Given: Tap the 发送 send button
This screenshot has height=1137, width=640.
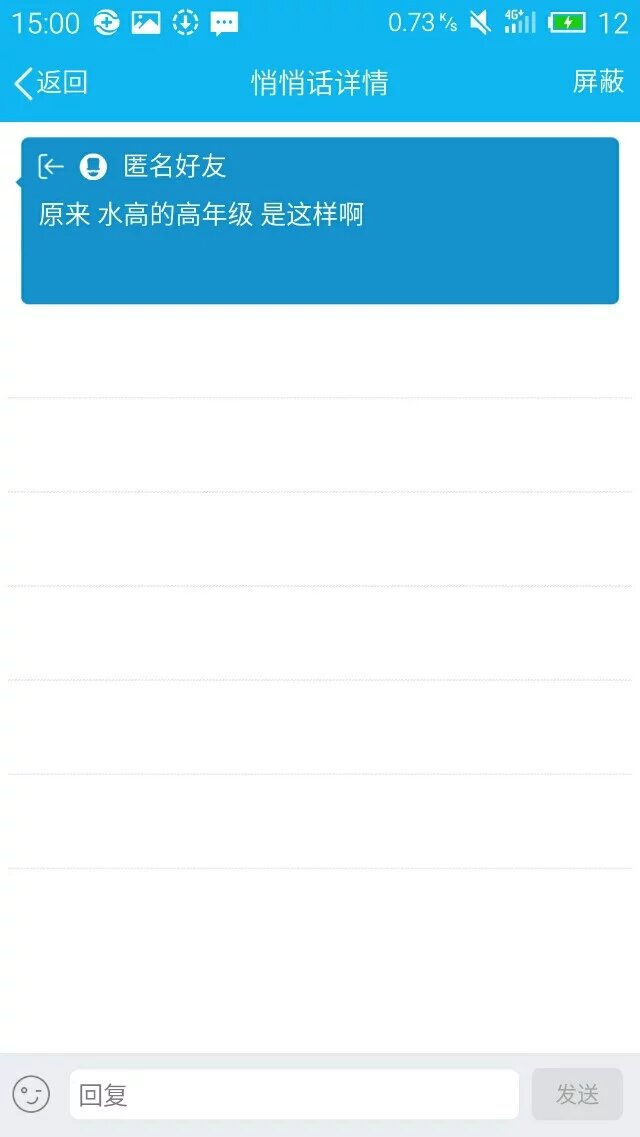Looking at the screenshot, I should click(577, 1095).
